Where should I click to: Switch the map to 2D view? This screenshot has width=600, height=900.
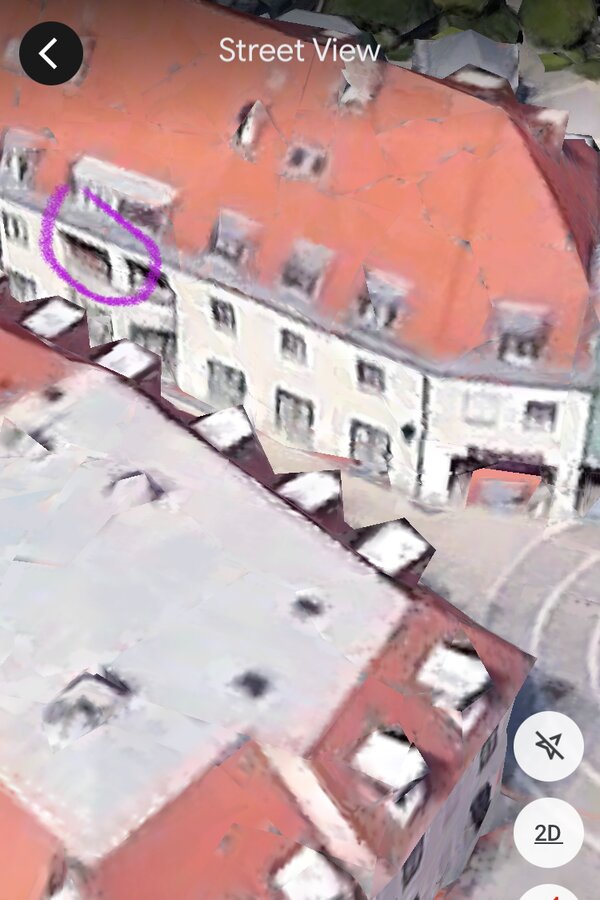point(548,832)
